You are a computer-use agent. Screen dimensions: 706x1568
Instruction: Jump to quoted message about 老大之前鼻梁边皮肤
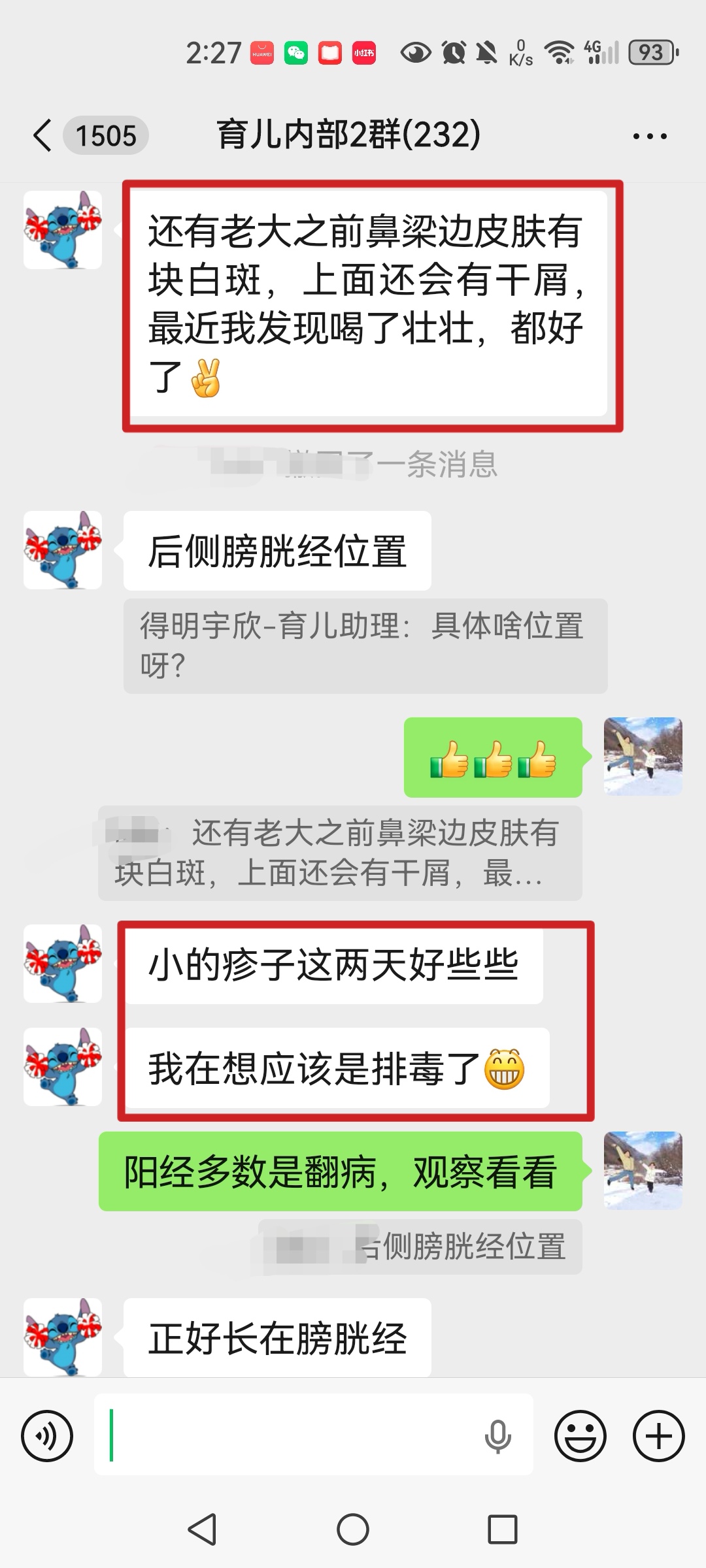340,853
